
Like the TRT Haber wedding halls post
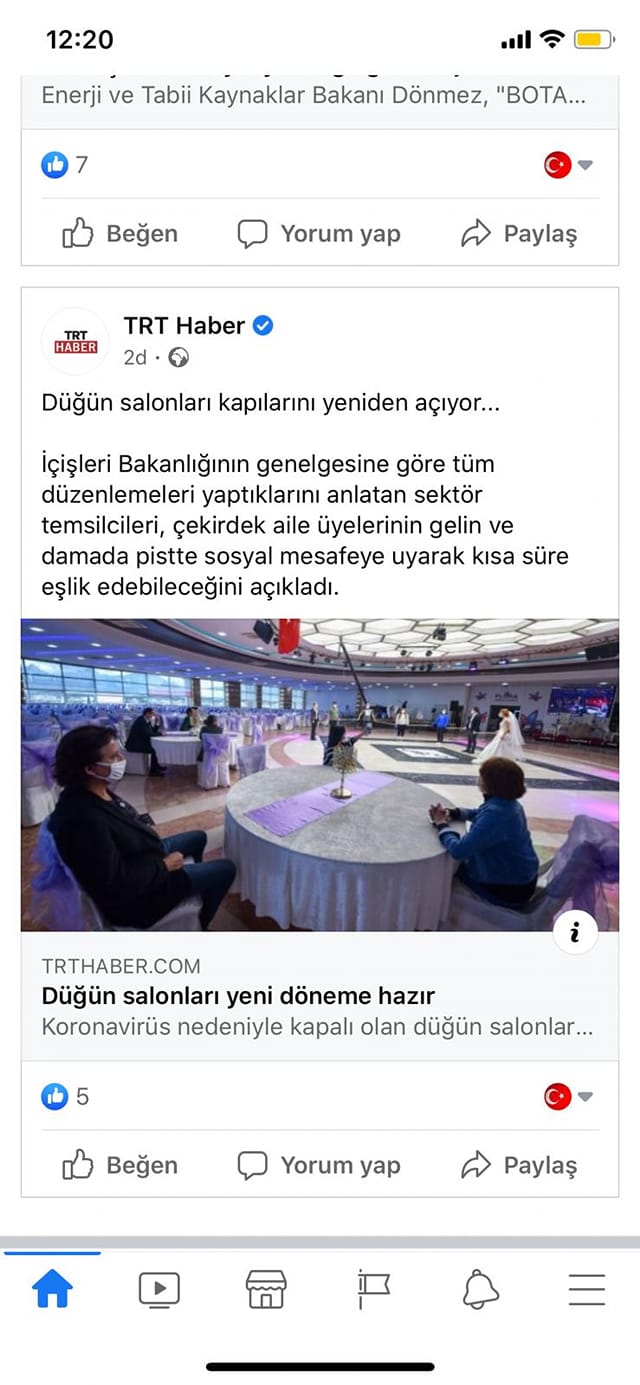(120, 1165)
